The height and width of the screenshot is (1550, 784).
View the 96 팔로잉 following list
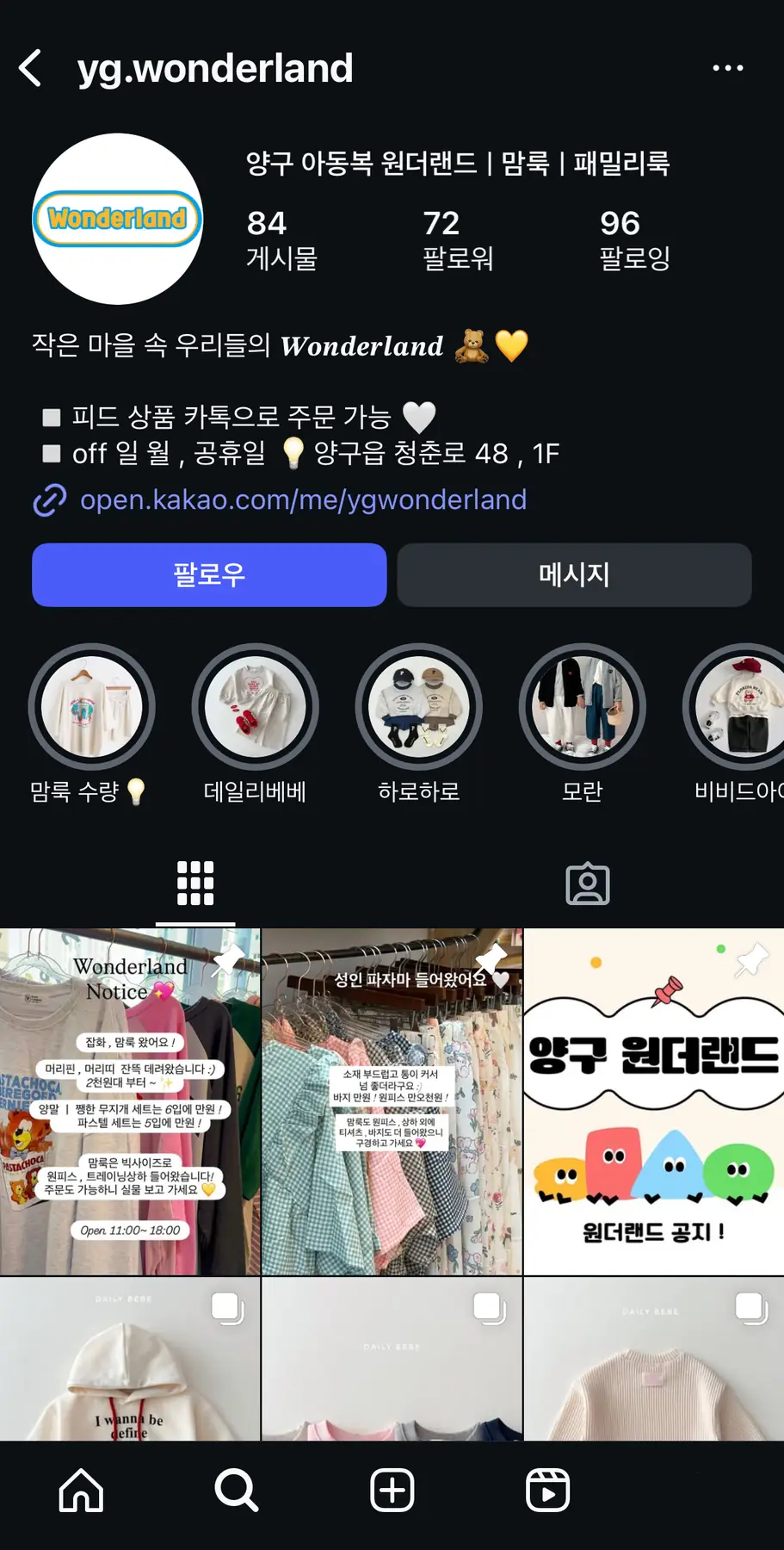[x=634, y=239]
